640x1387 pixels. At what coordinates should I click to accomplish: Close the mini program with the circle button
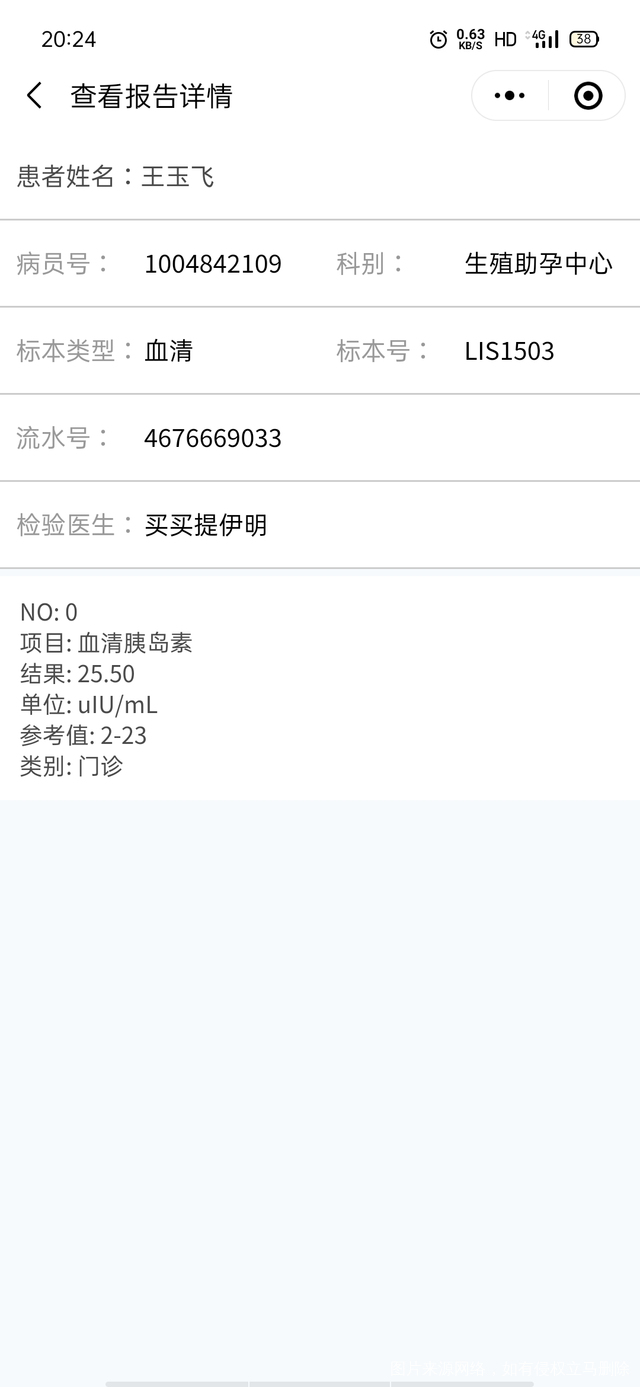point(588,96)
